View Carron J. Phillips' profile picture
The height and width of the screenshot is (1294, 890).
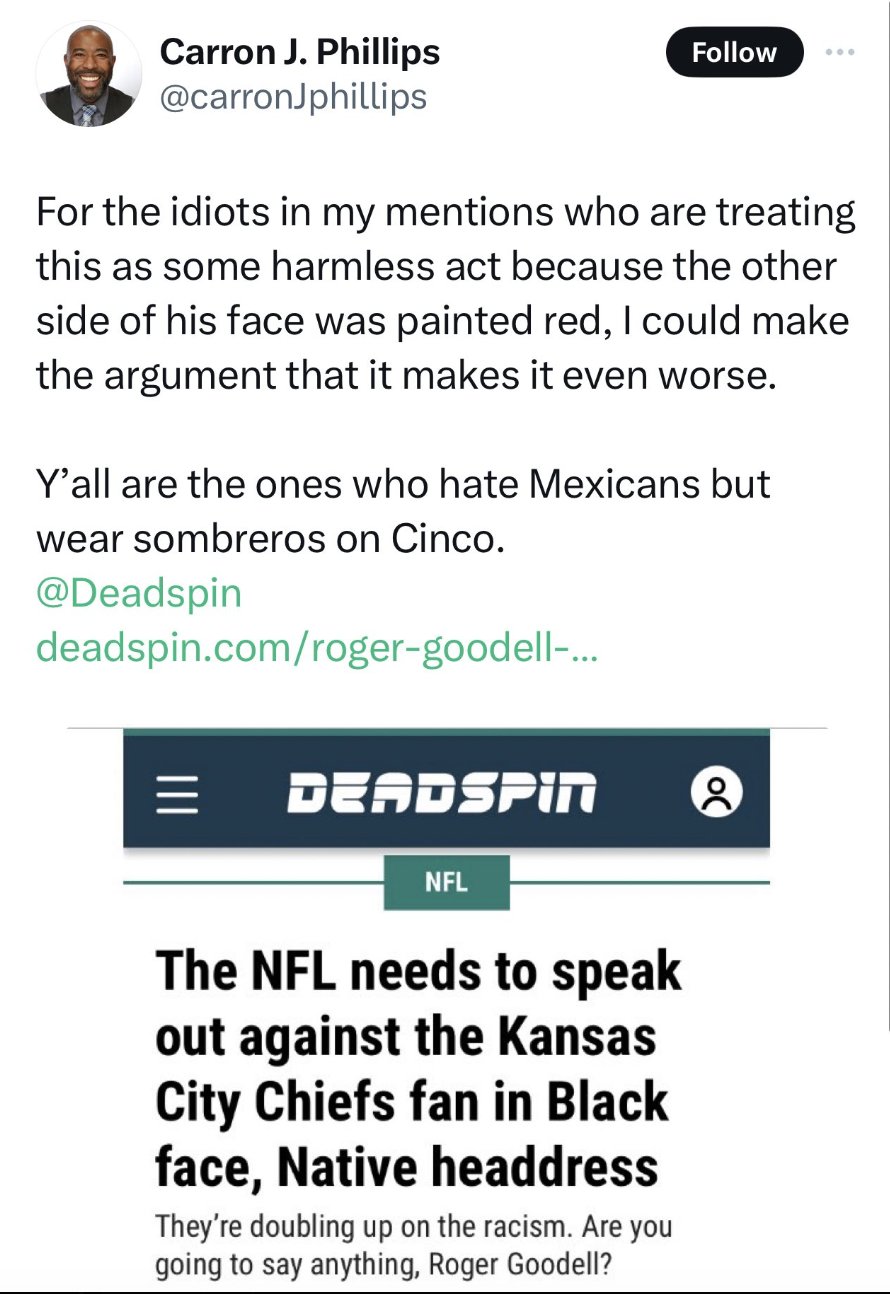88,76
